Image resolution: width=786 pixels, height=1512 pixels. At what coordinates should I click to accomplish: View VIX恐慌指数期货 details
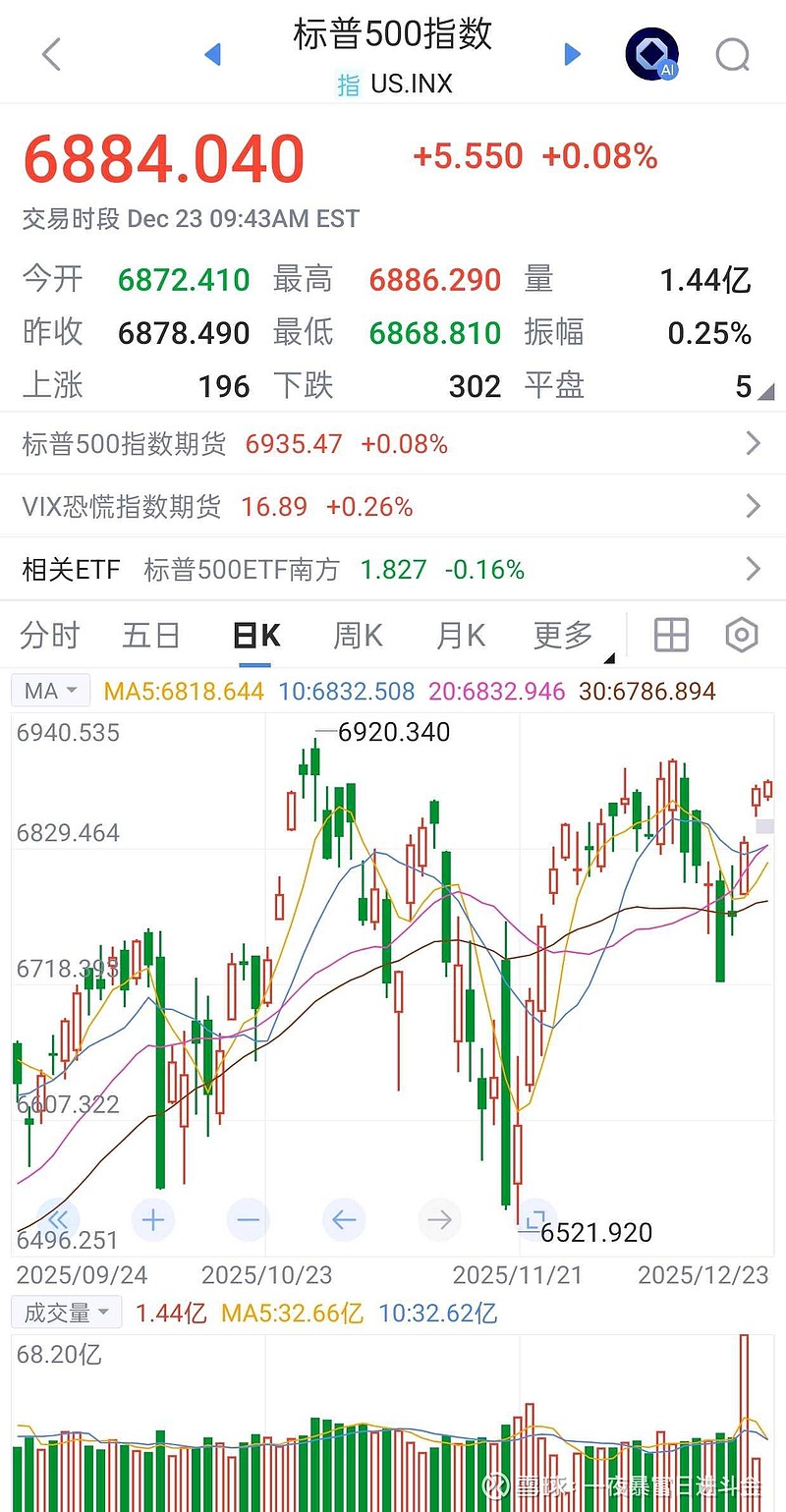pyautogui.click(x=393, y=507)
